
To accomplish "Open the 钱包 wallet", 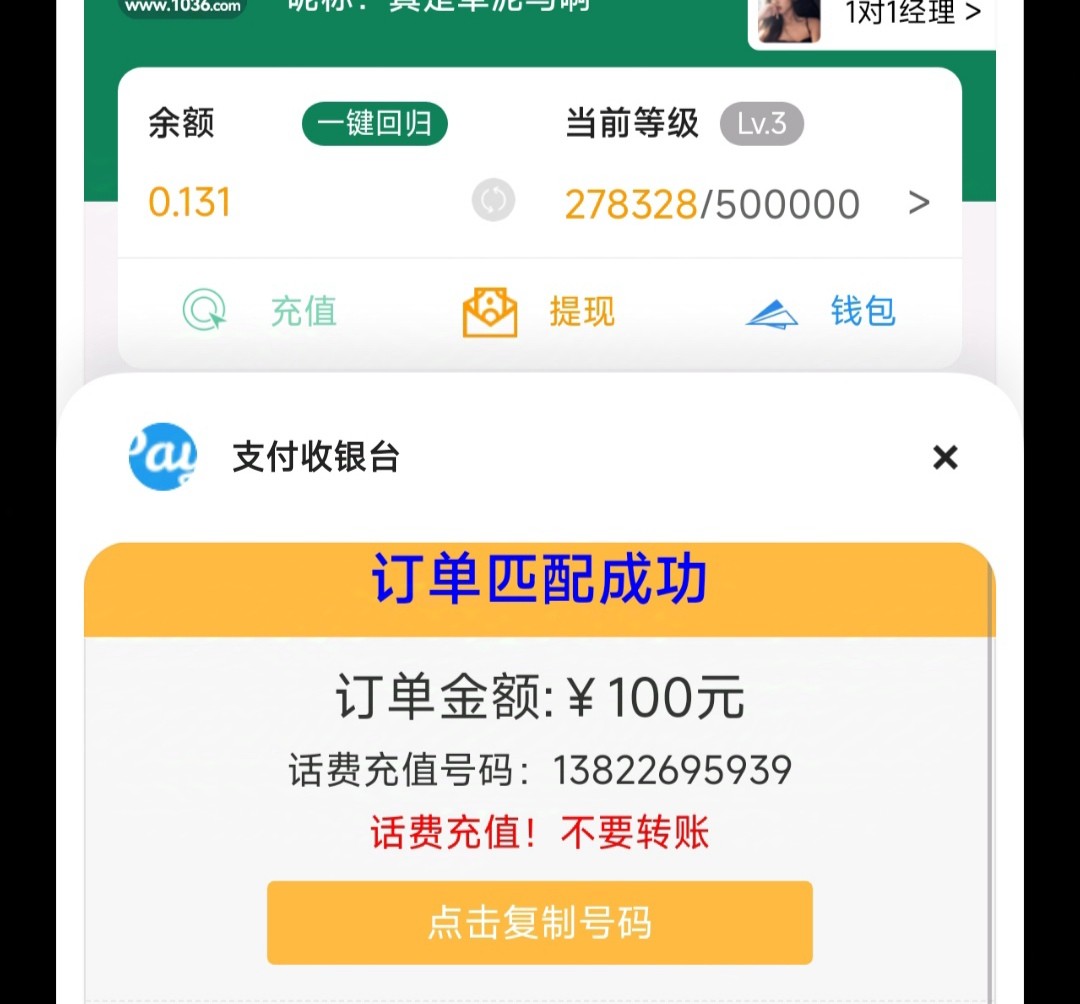I will [820, 312].
